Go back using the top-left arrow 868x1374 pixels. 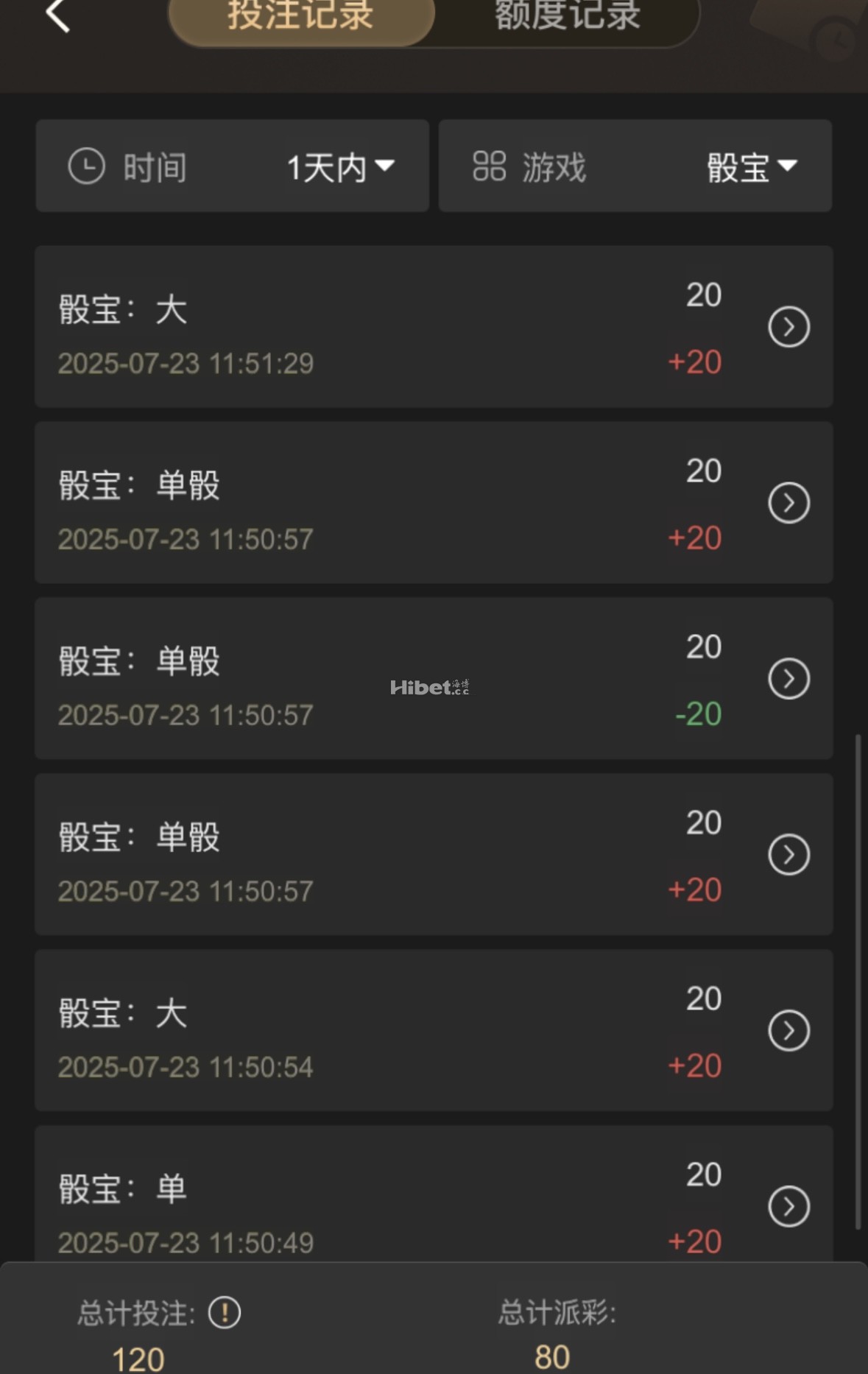(x=58, y=15)
